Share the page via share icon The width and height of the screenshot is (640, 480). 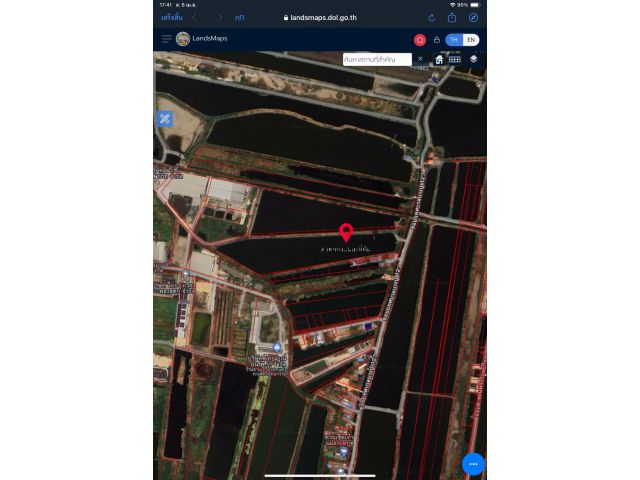click(x=452, y=17)
